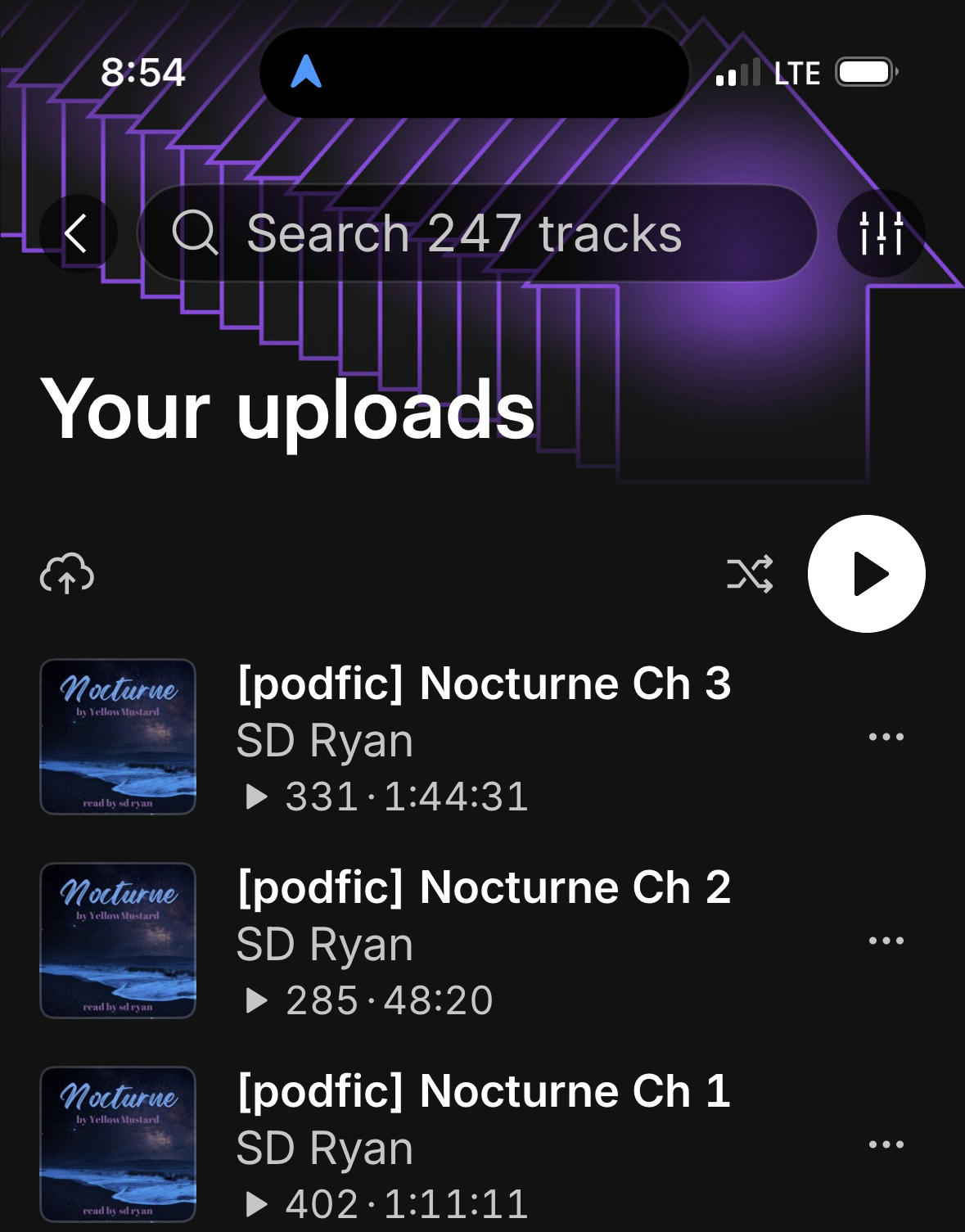The width and height of the screenshot is (965, 1232).
Task: Play all uploads with the white play button
Action: point(866,574)
